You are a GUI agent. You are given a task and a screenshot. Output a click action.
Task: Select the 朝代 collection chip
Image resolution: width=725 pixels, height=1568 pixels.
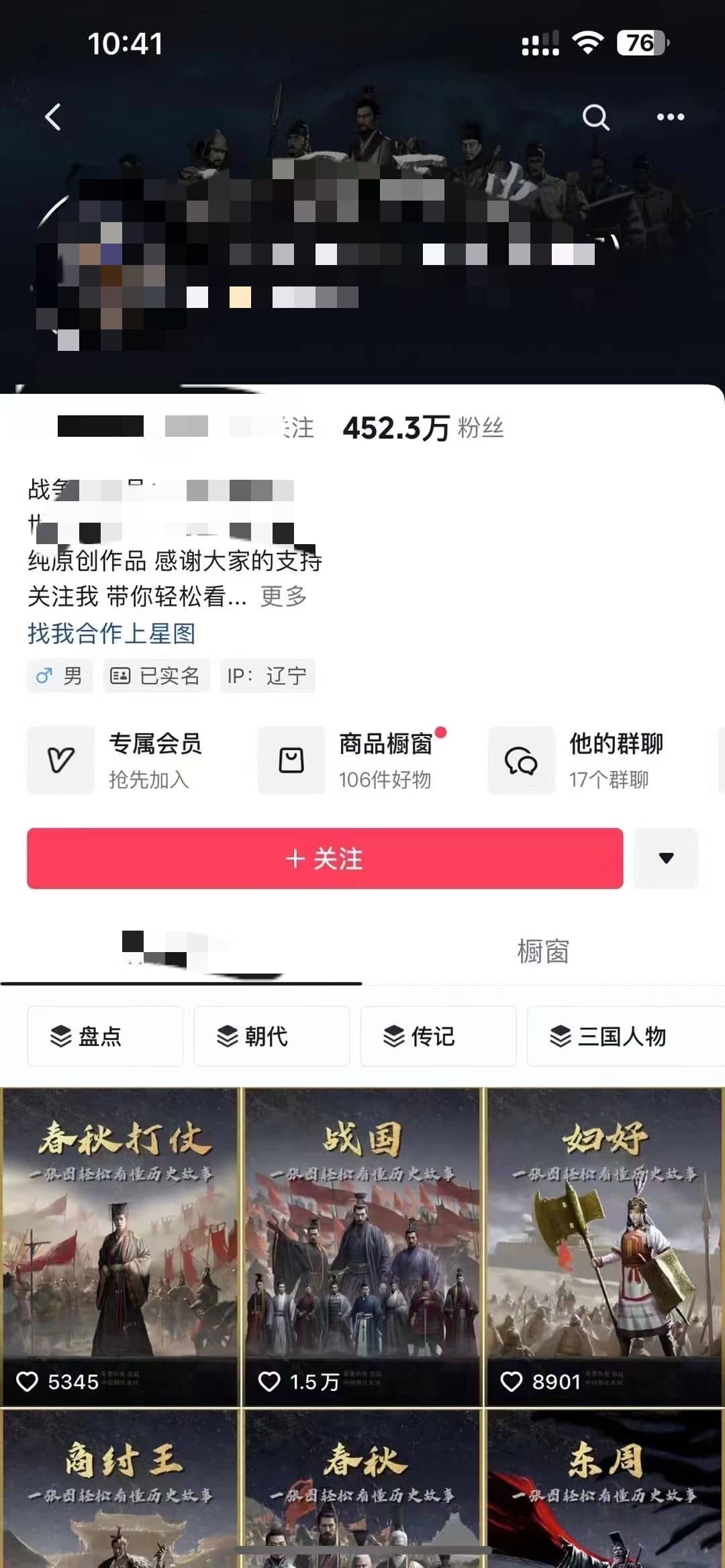pyautogui.click(x=271, y=1036)
